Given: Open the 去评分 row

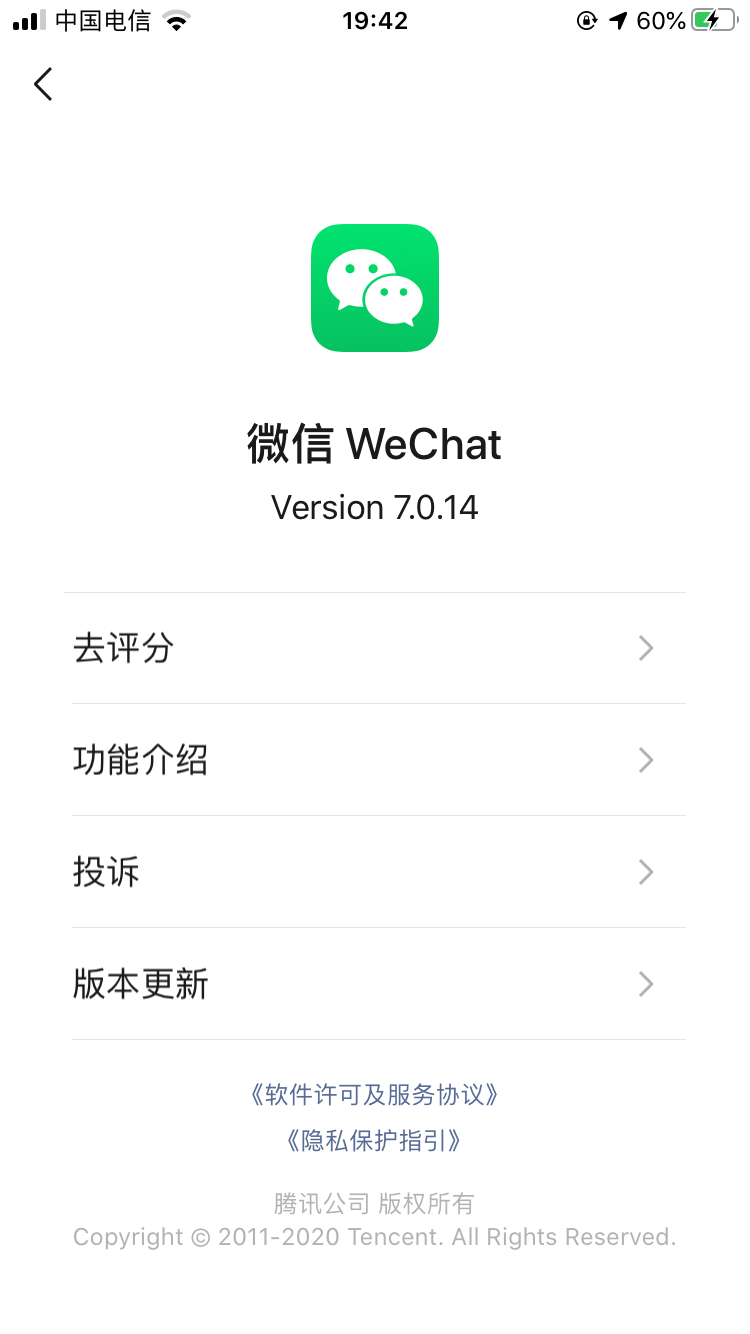Looking at the screenshot, I should (x=375, y=649).
